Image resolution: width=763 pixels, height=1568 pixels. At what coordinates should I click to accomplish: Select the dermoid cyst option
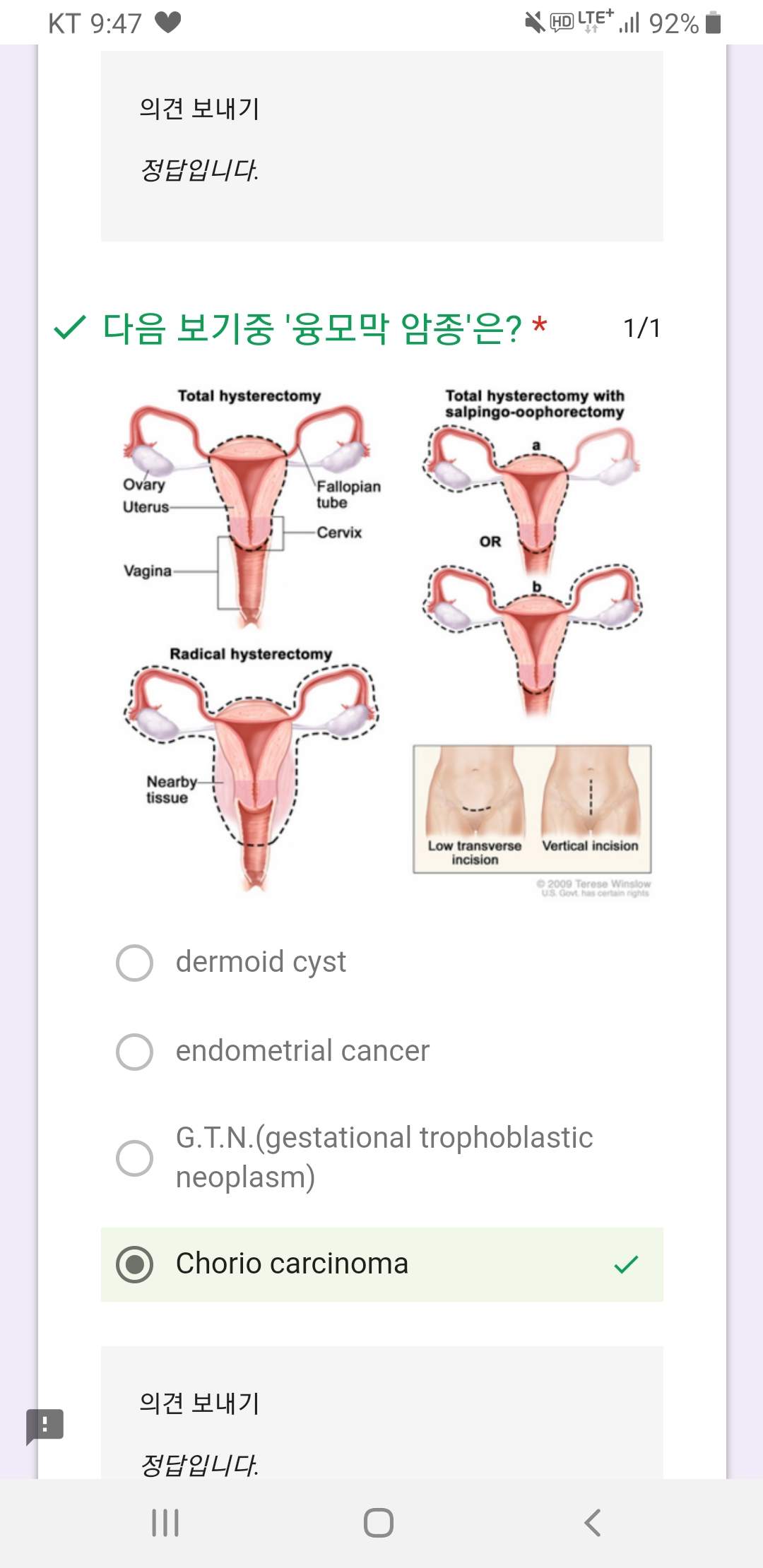[134, 963]
